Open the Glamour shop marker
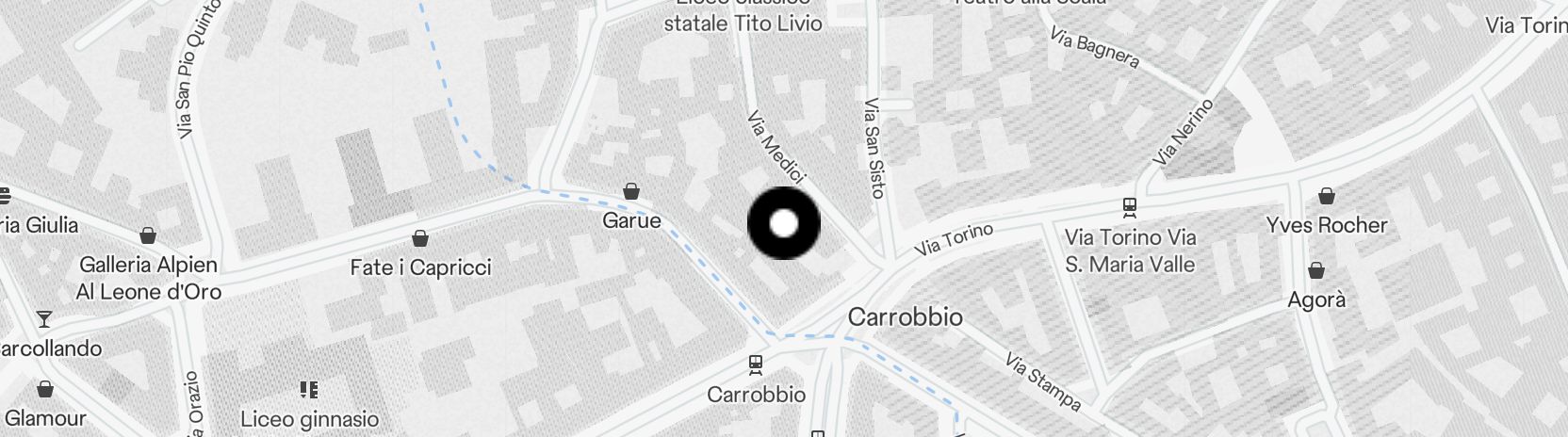This screenshot has height=437, width=1568. click(x=45, y=389)
